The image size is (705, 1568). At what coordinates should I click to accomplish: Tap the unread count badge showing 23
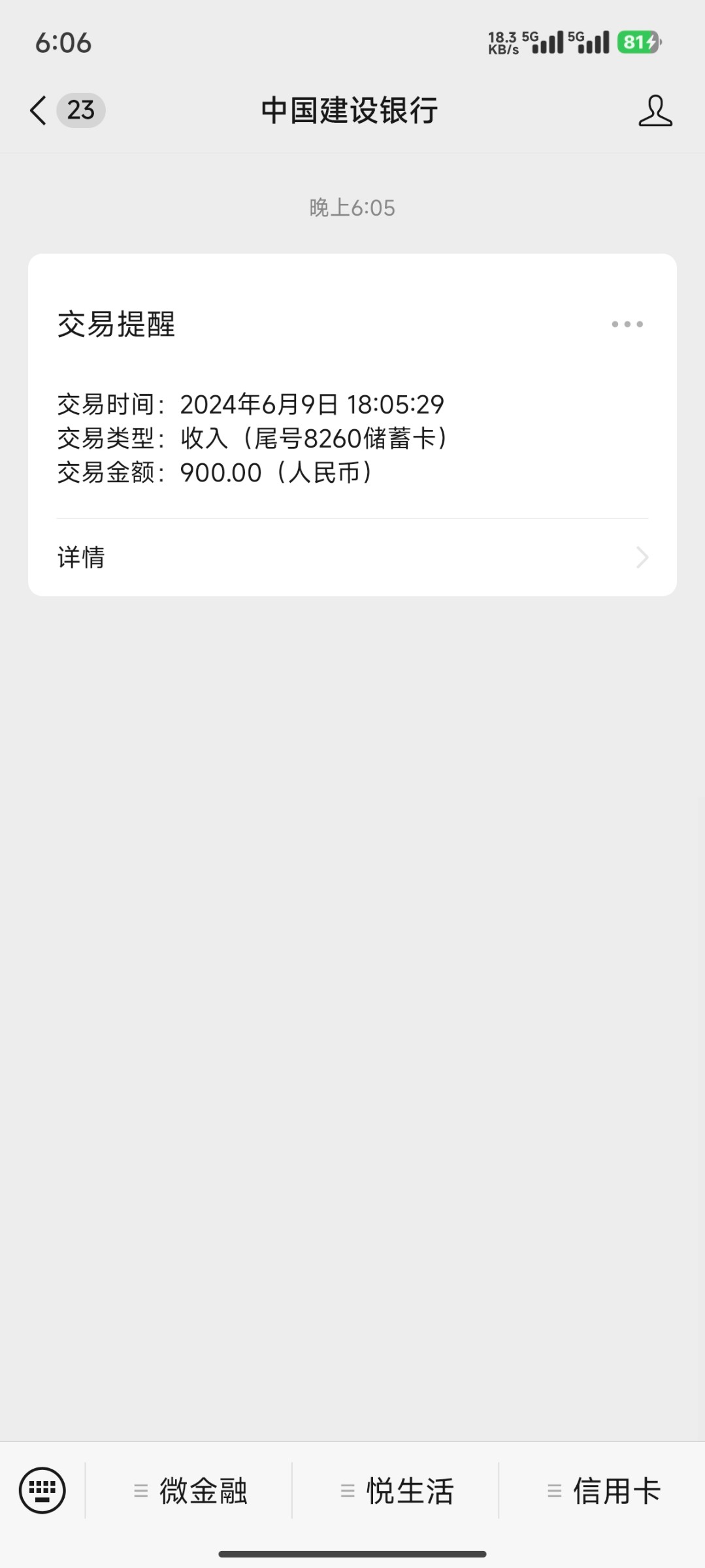pos(81,110)
